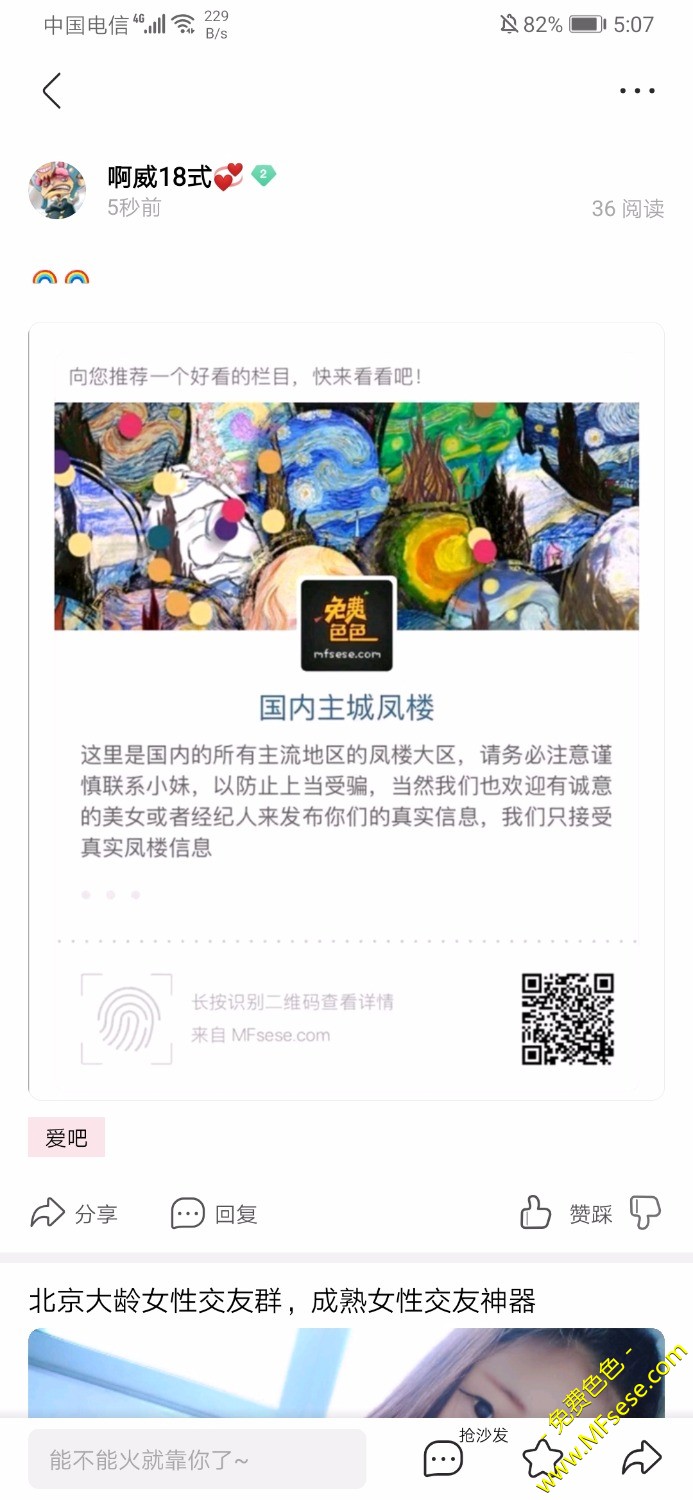Tap 回复 to reply to the post

coord(214,1214)
